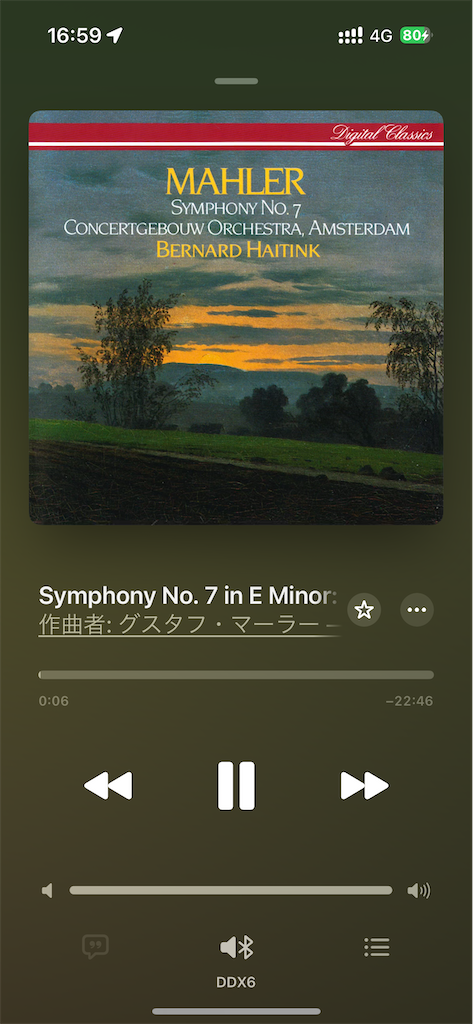The image size is (473, 1024).
Task: Tap the Mahler Symphony No. 7 album artwork
Action: [236, 317]
